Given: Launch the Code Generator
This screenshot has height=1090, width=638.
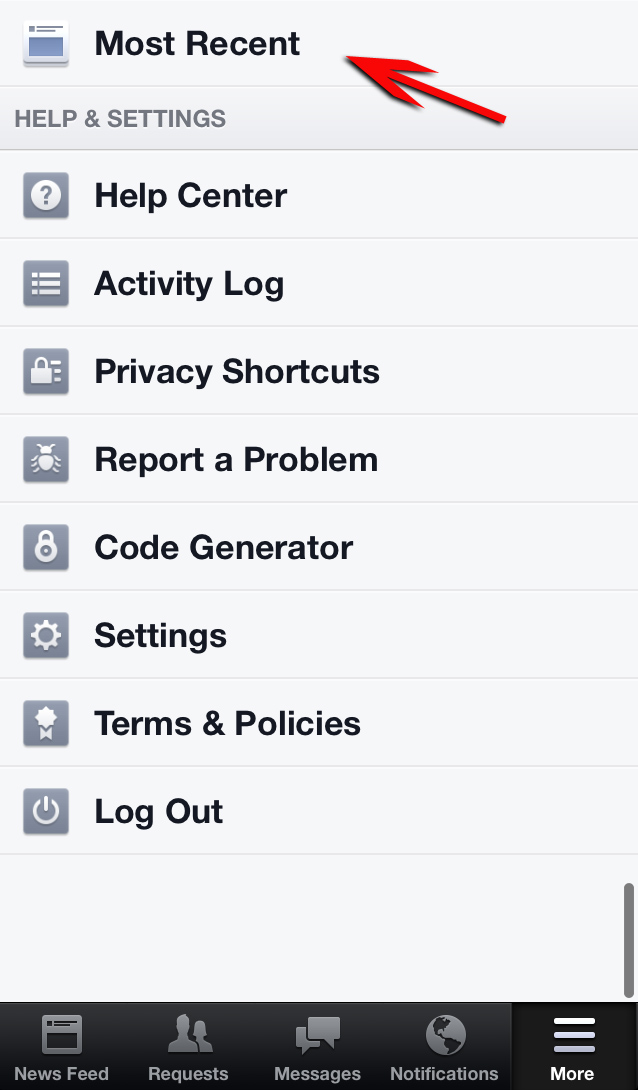Looking at the screenshot, I should click(223, 548).
